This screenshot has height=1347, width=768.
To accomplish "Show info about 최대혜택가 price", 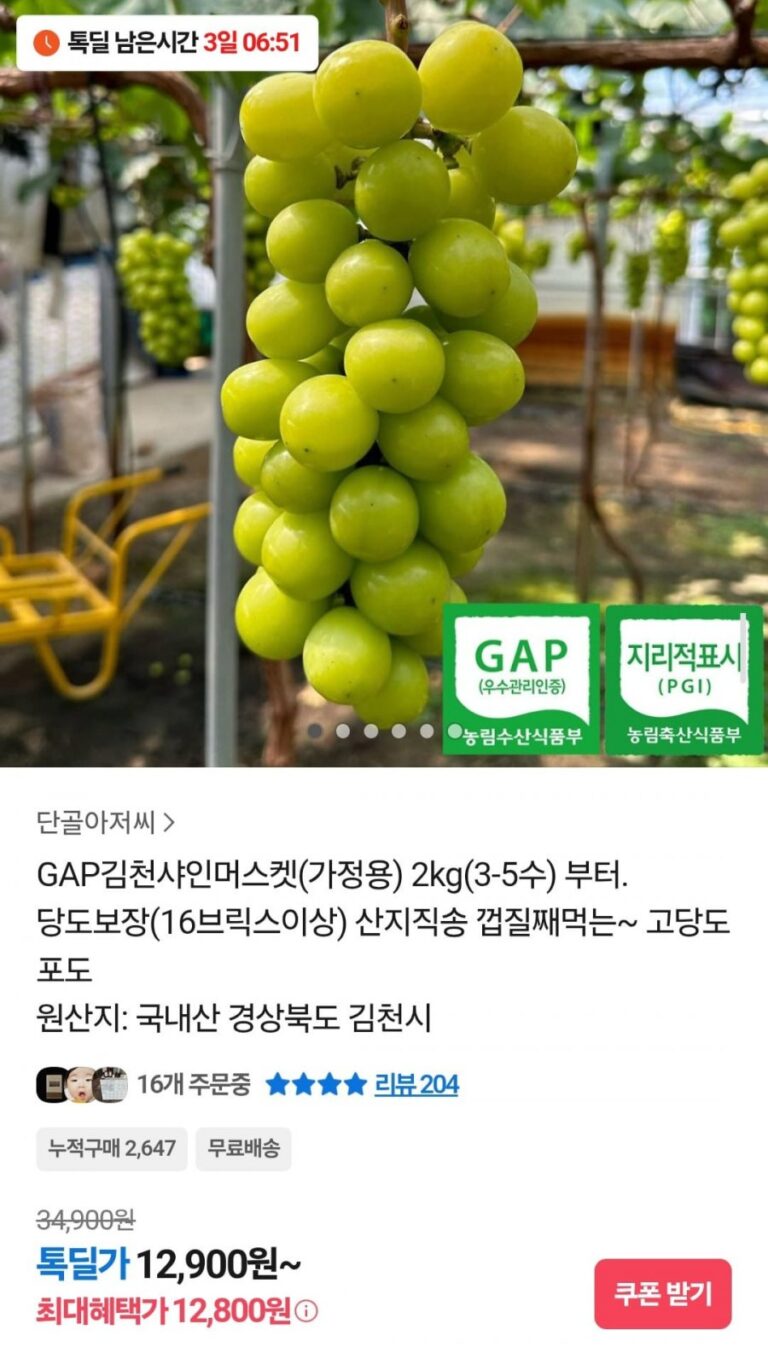I will pos(307,1310).
